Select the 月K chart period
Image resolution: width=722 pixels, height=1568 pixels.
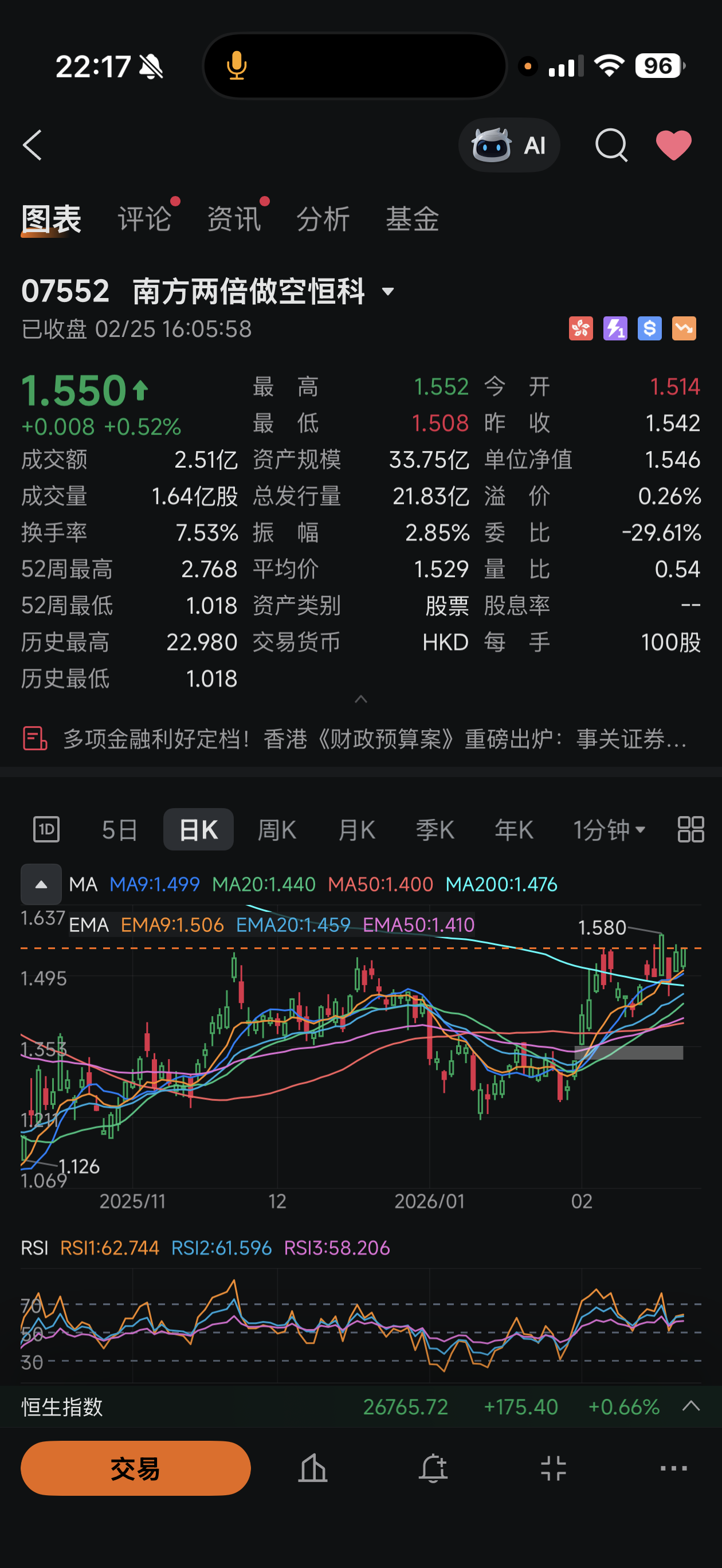[x=356, y=830]
